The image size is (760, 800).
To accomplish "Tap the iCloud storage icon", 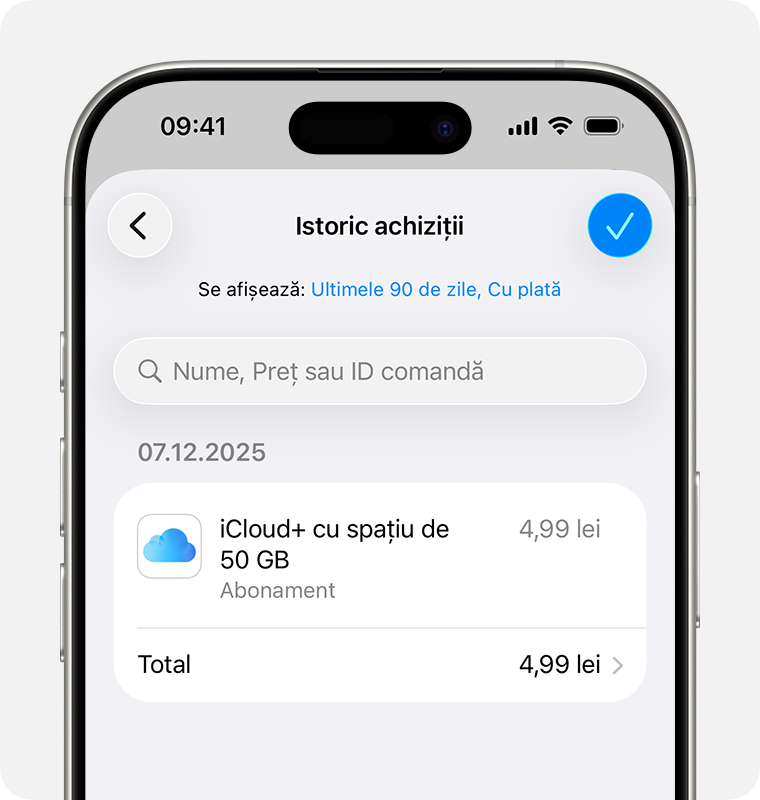I will click(169, 547).
